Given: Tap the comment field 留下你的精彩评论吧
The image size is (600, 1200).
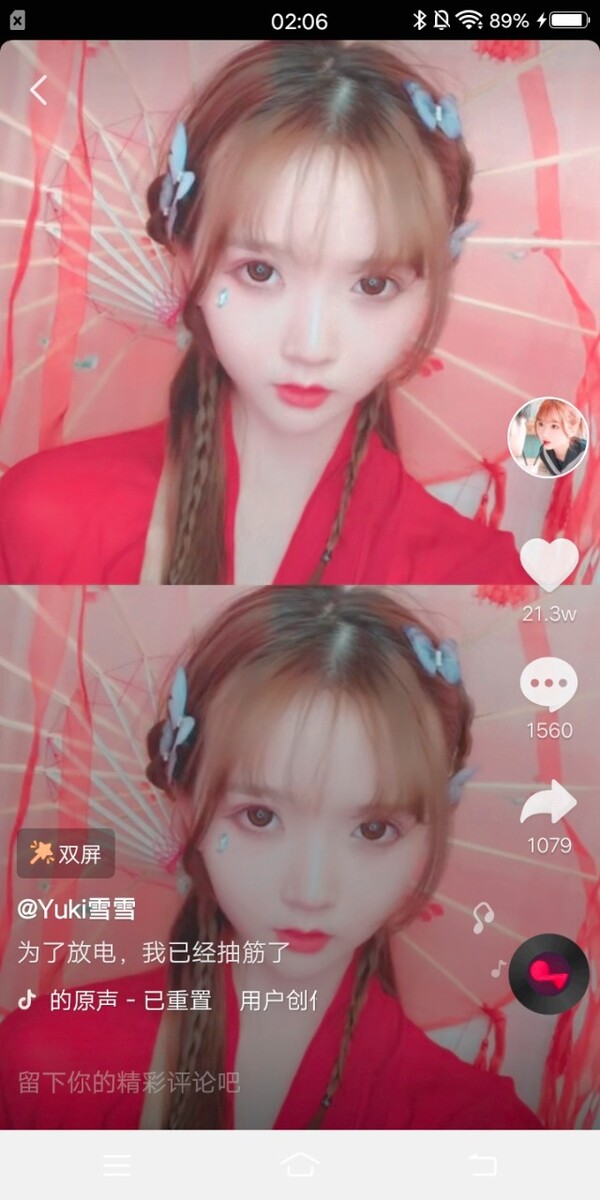Looking at the screenshot, I should tap(130, 1082).
